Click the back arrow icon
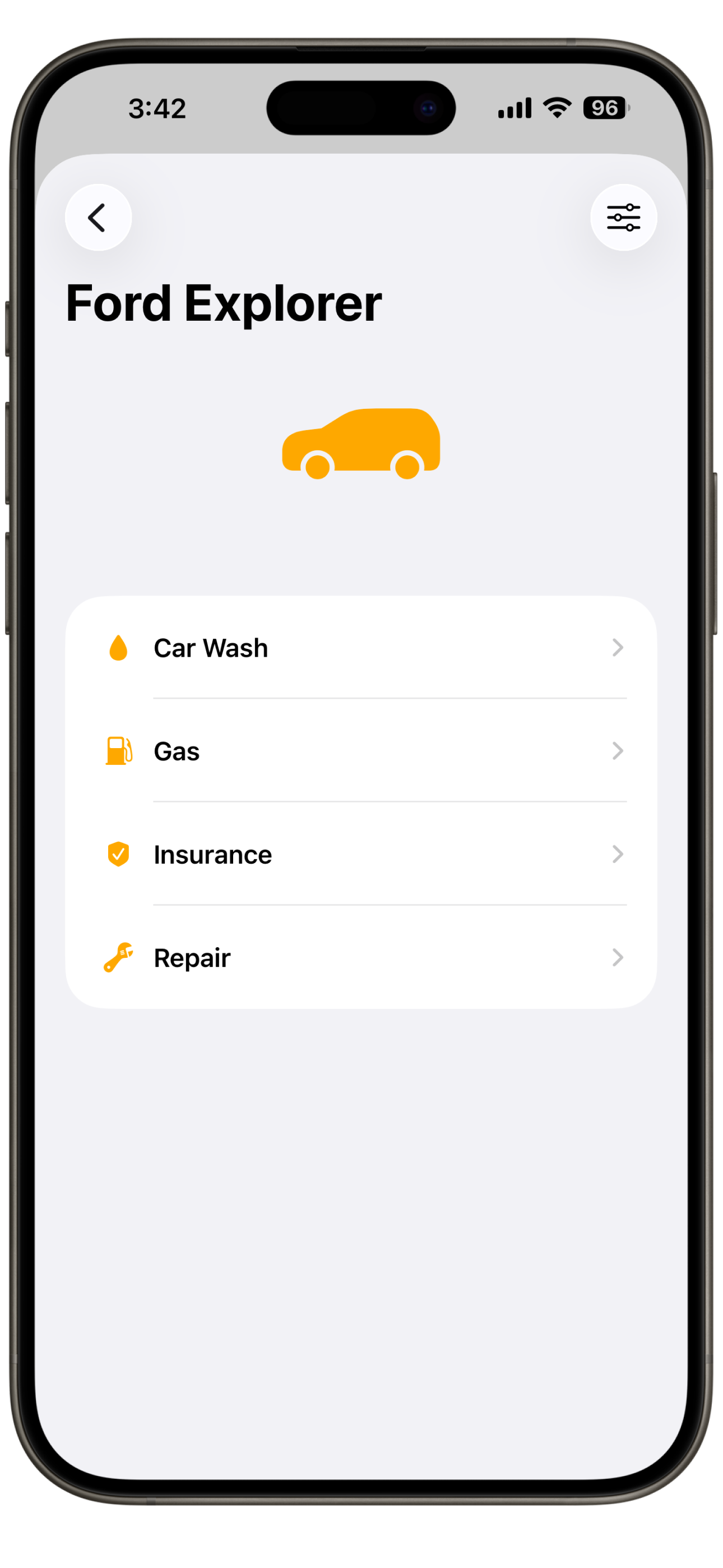Viewport: 723px width, 1568px height. coord(98,217)
